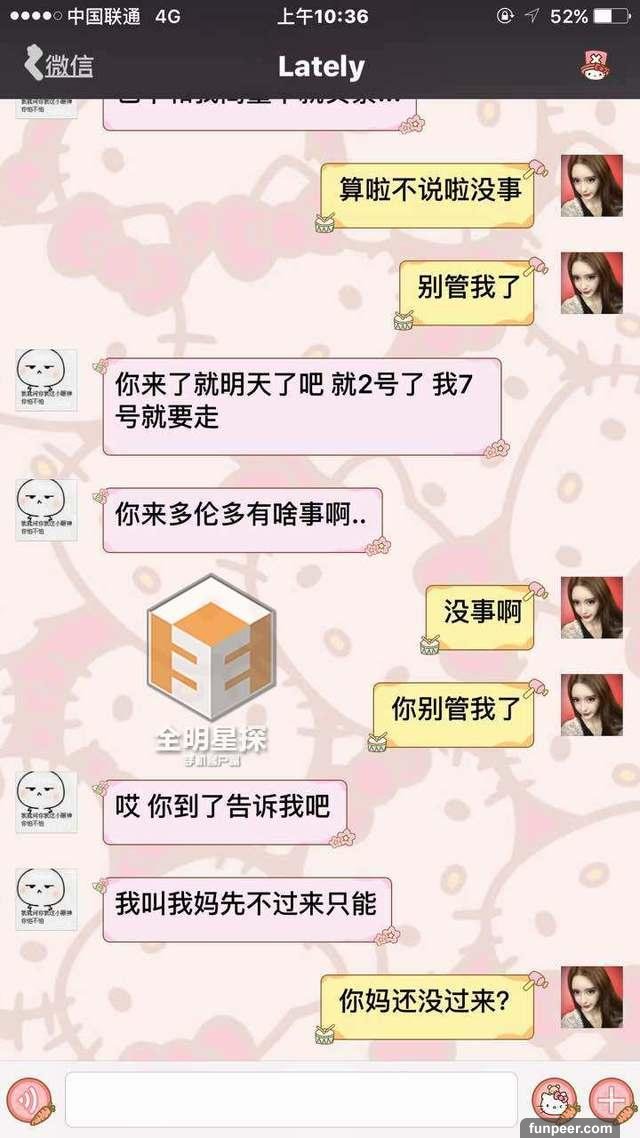Open chat details icon at top right
The width and height of the screenshot is (640, 1138).
(598, 67)
